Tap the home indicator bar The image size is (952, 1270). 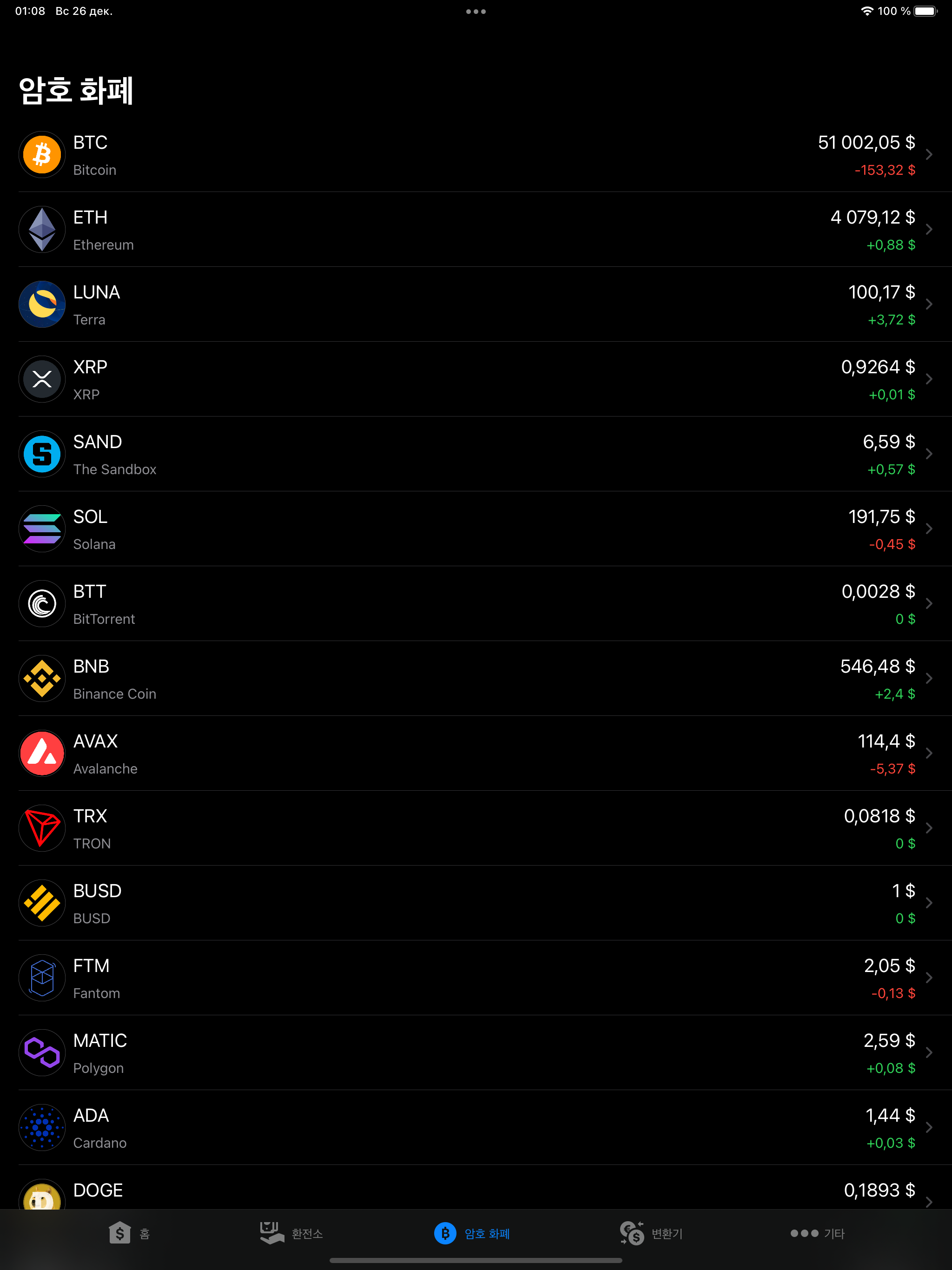click(476, 1261)
